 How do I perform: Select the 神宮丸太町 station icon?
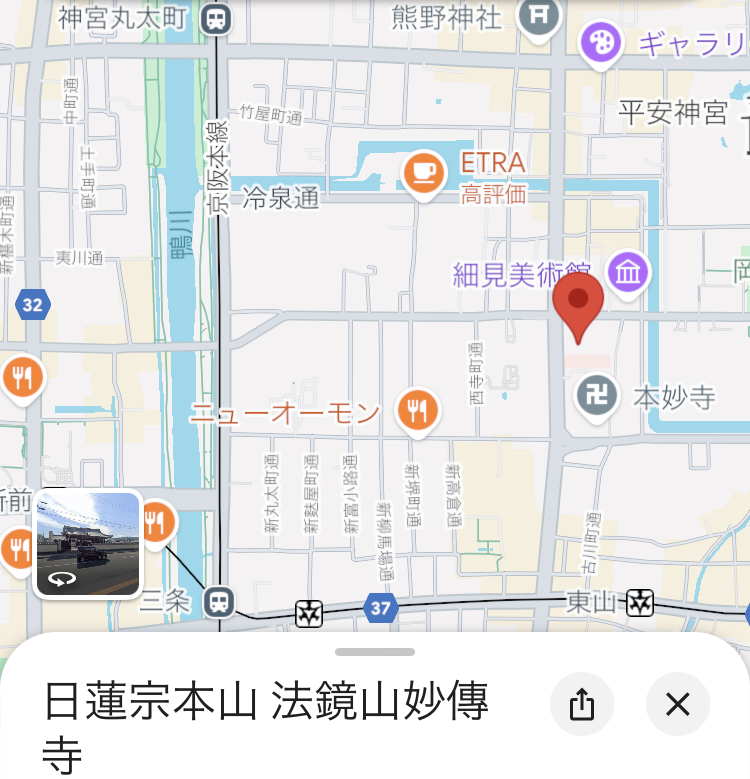click(215, 19)
